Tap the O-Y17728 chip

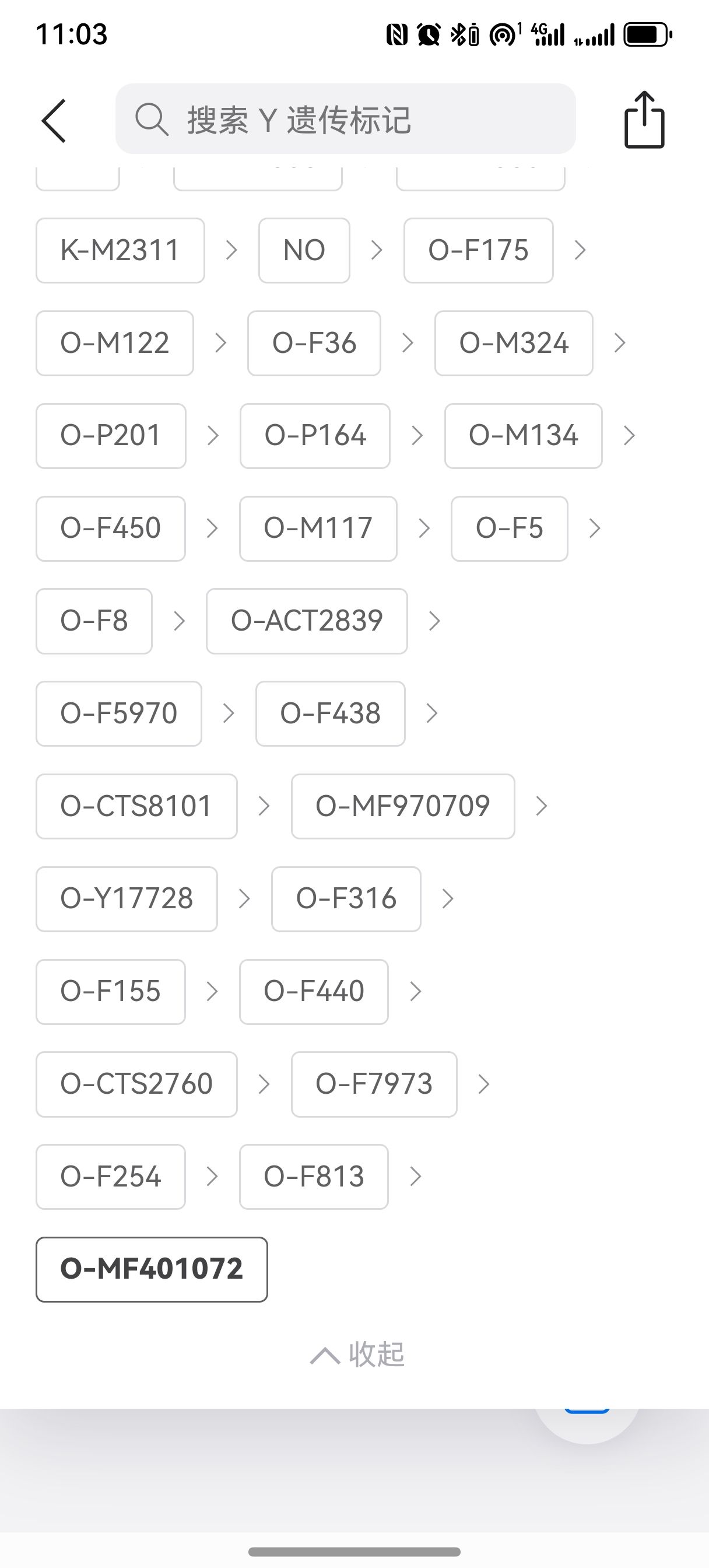(x=127, y=899)
